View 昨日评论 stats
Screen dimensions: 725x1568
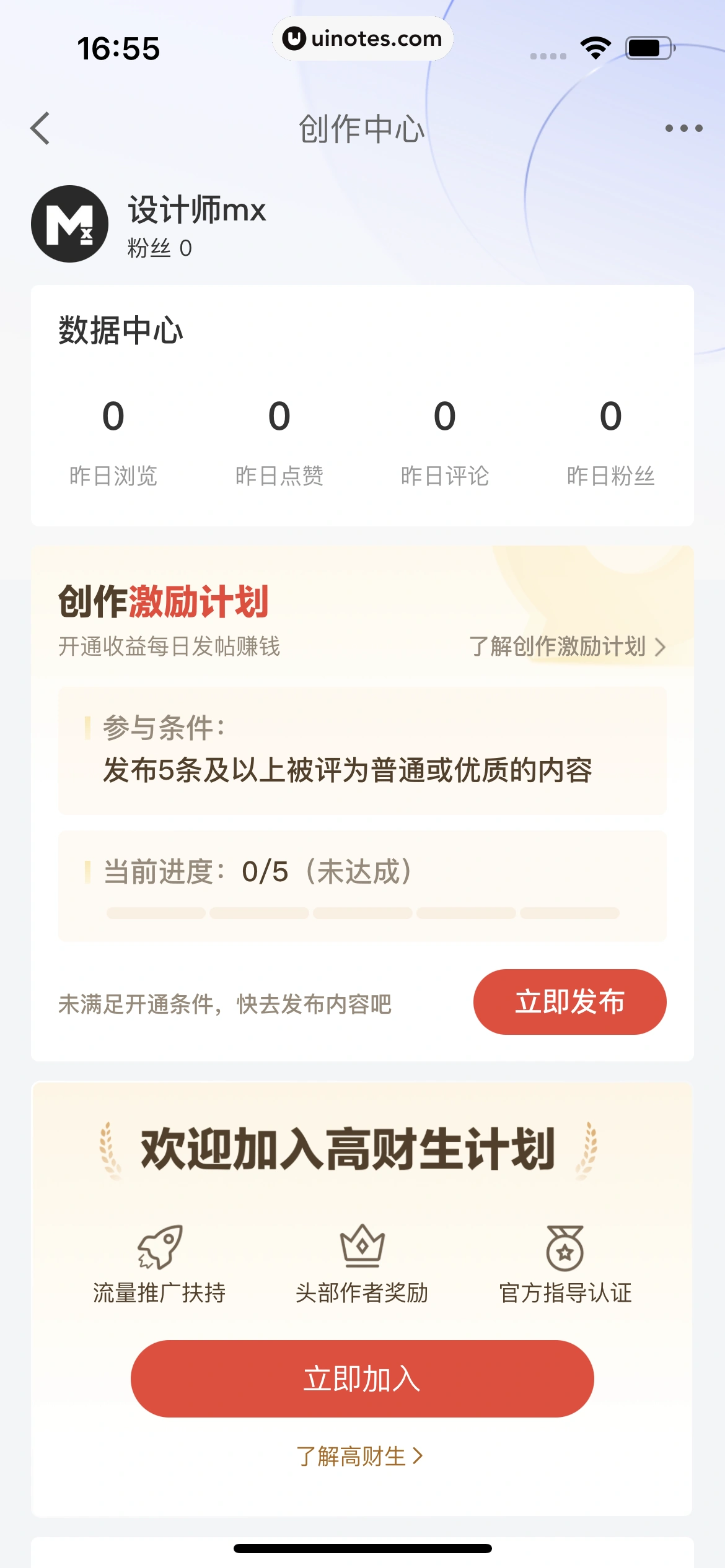click(445, 440)
